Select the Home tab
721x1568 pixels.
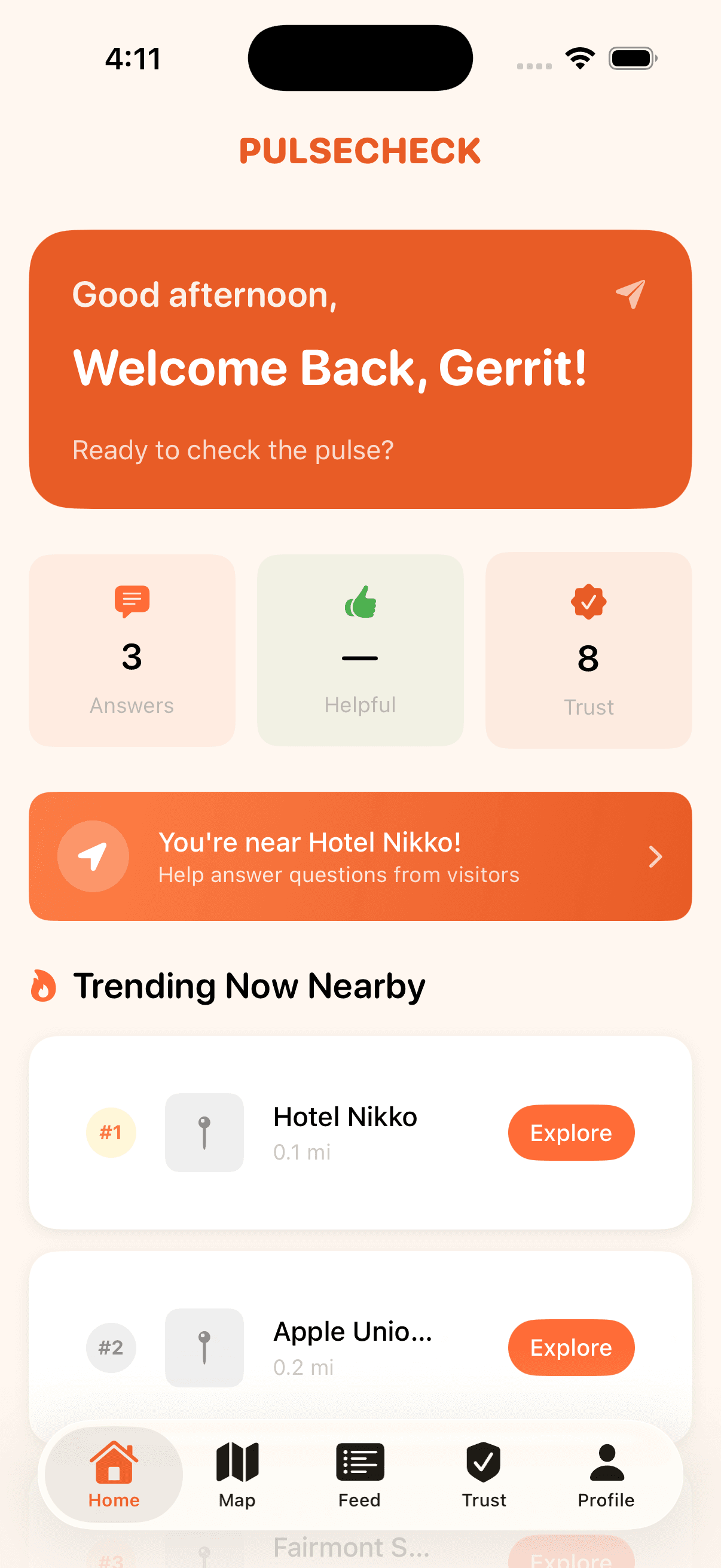(114, 1474)
